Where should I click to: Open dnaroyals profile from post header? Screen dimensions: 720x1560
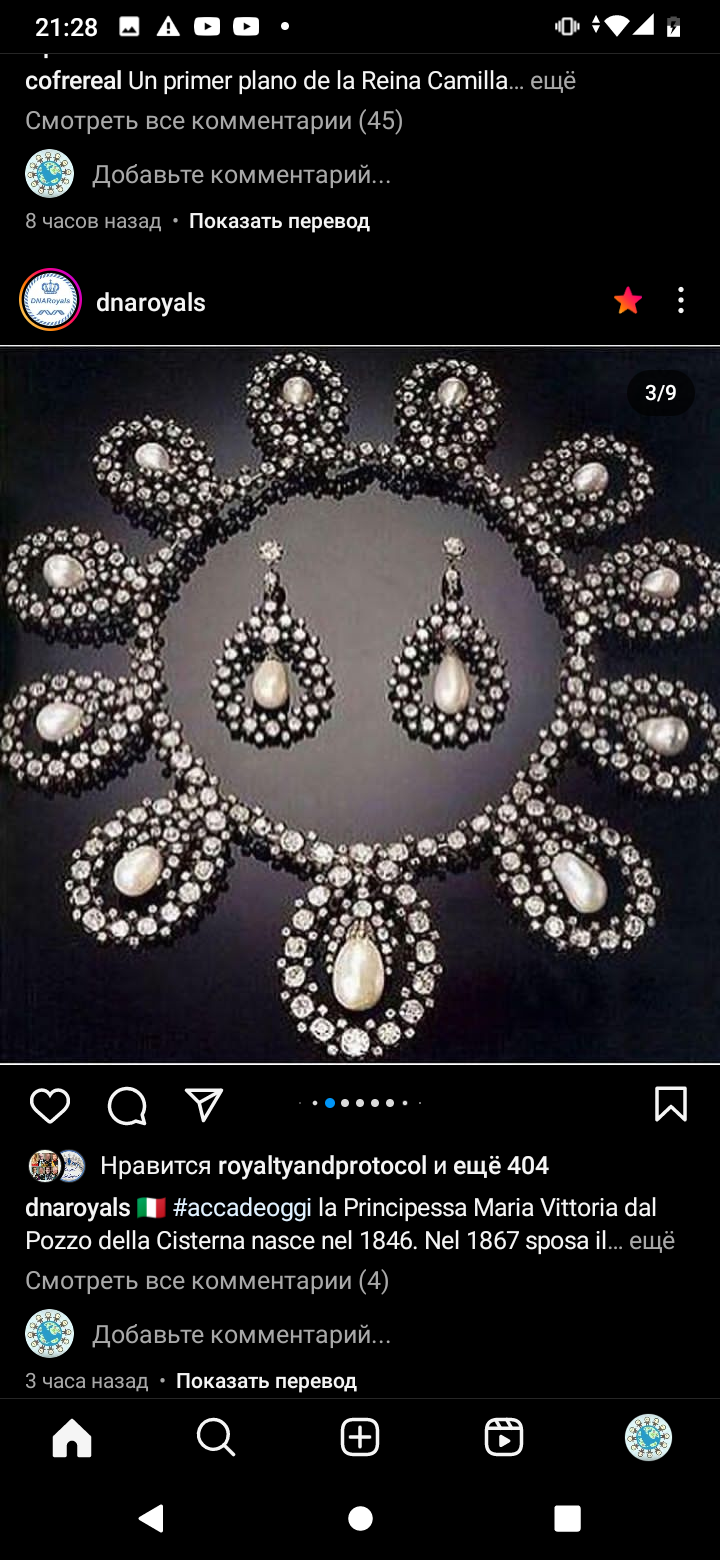150,303
